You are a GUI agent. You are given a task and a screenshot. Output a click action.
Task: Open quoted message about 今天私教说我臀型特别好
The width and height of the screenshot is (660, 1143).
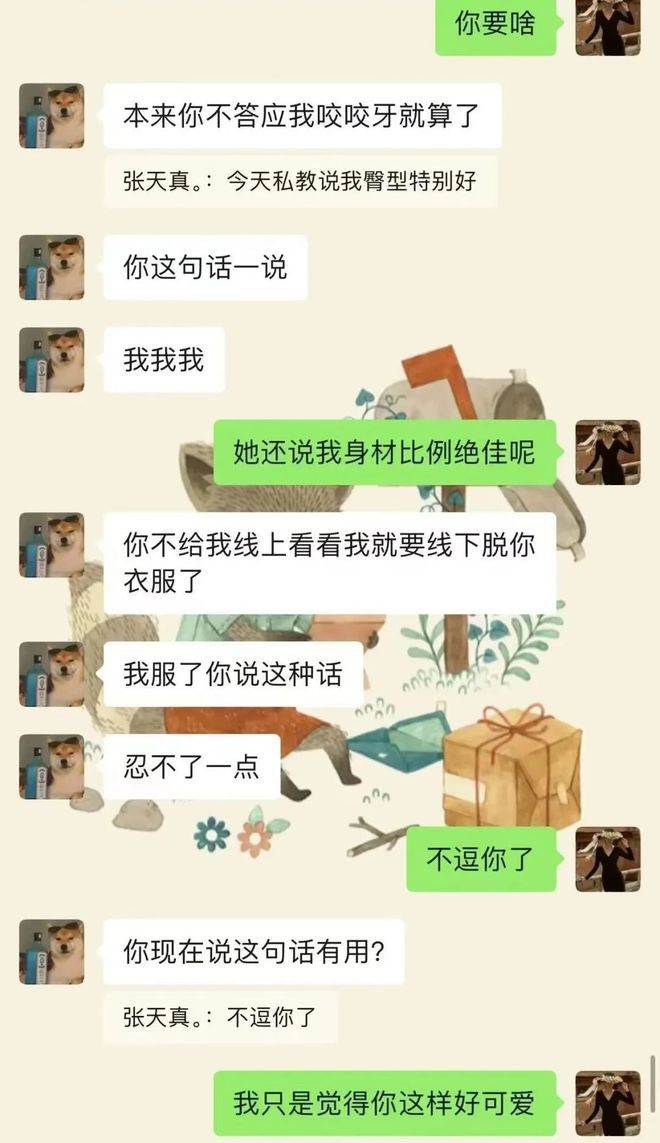pyautogui.click(x=300, y=182)
